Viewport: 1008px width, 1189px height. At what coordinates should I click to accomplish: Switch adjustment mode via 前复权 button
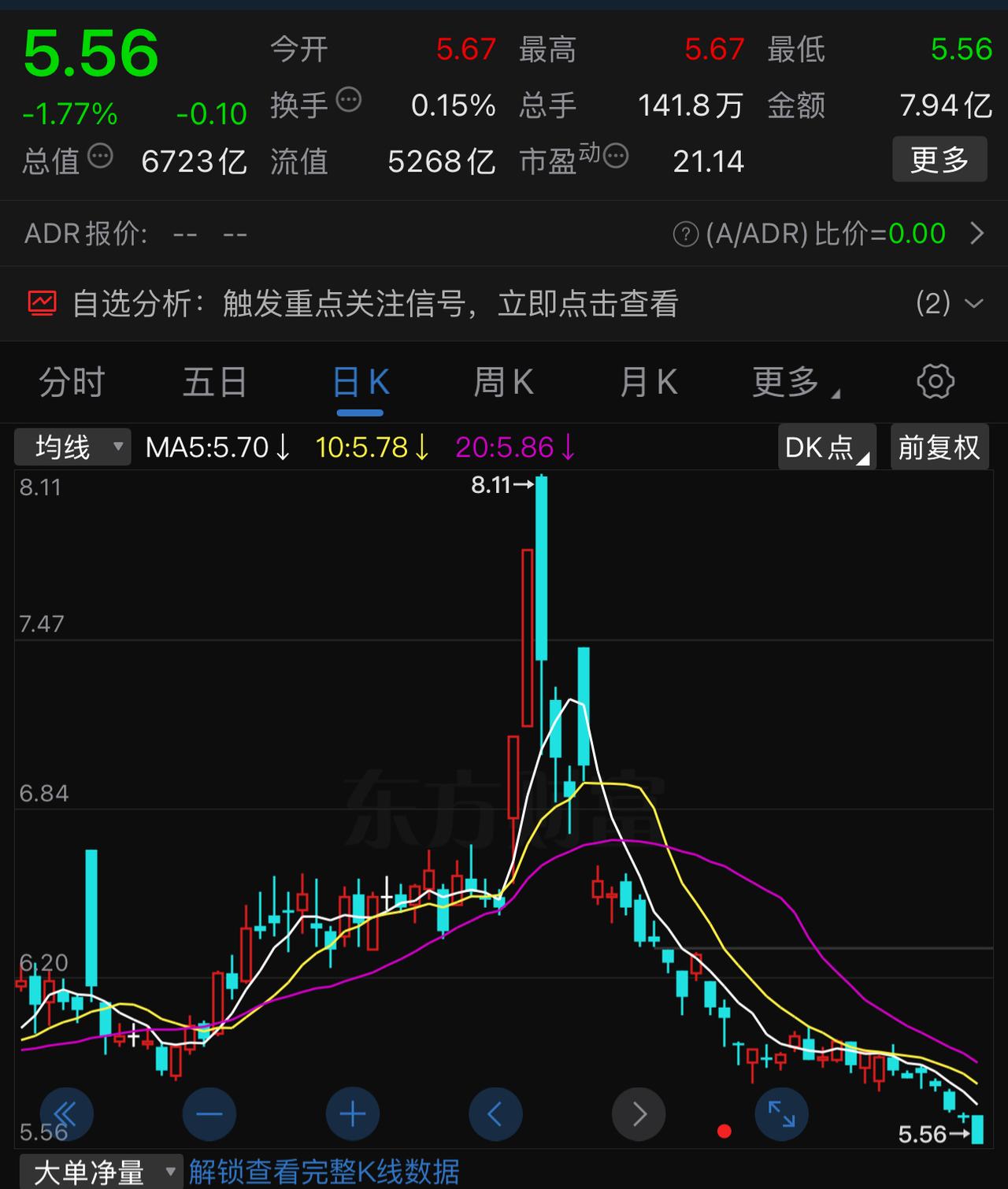coord(939,446)
